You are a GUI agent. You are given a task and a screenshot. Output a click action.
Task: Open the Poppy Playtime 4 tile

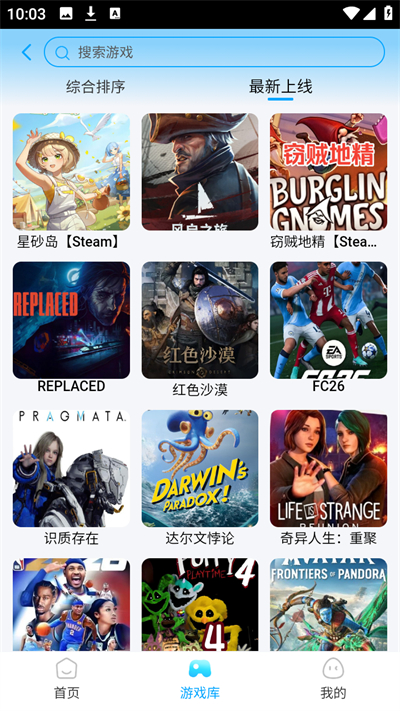click(x=200, y=605)
